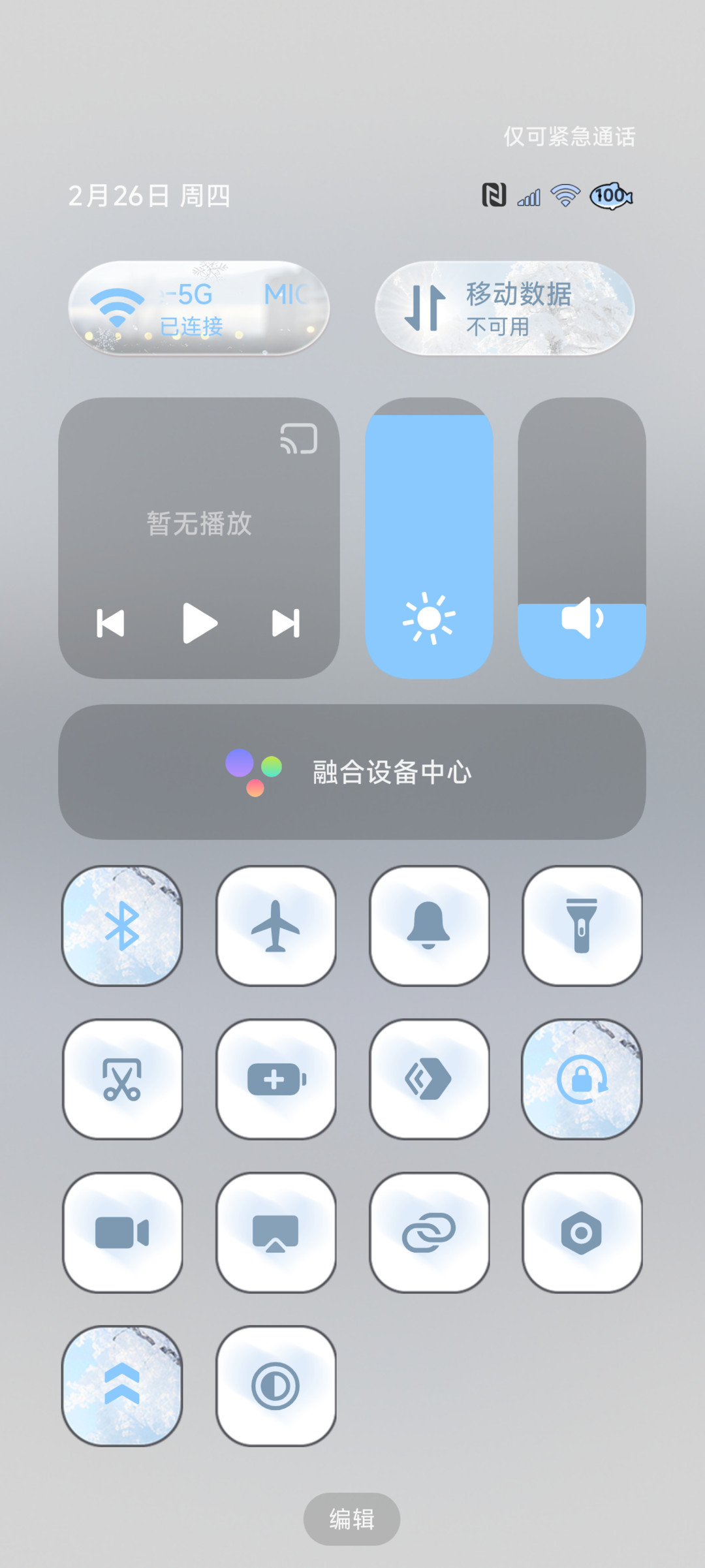Play media with the play button
Screen dimensions: 705x1568
click(199, 623)
